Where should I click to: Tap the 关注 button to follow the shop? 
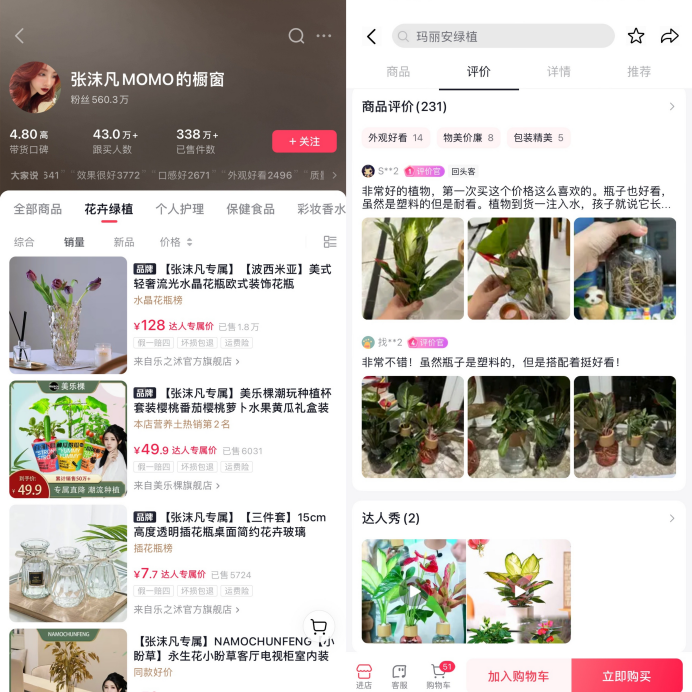pyautogui.click(x=304, y=141)
